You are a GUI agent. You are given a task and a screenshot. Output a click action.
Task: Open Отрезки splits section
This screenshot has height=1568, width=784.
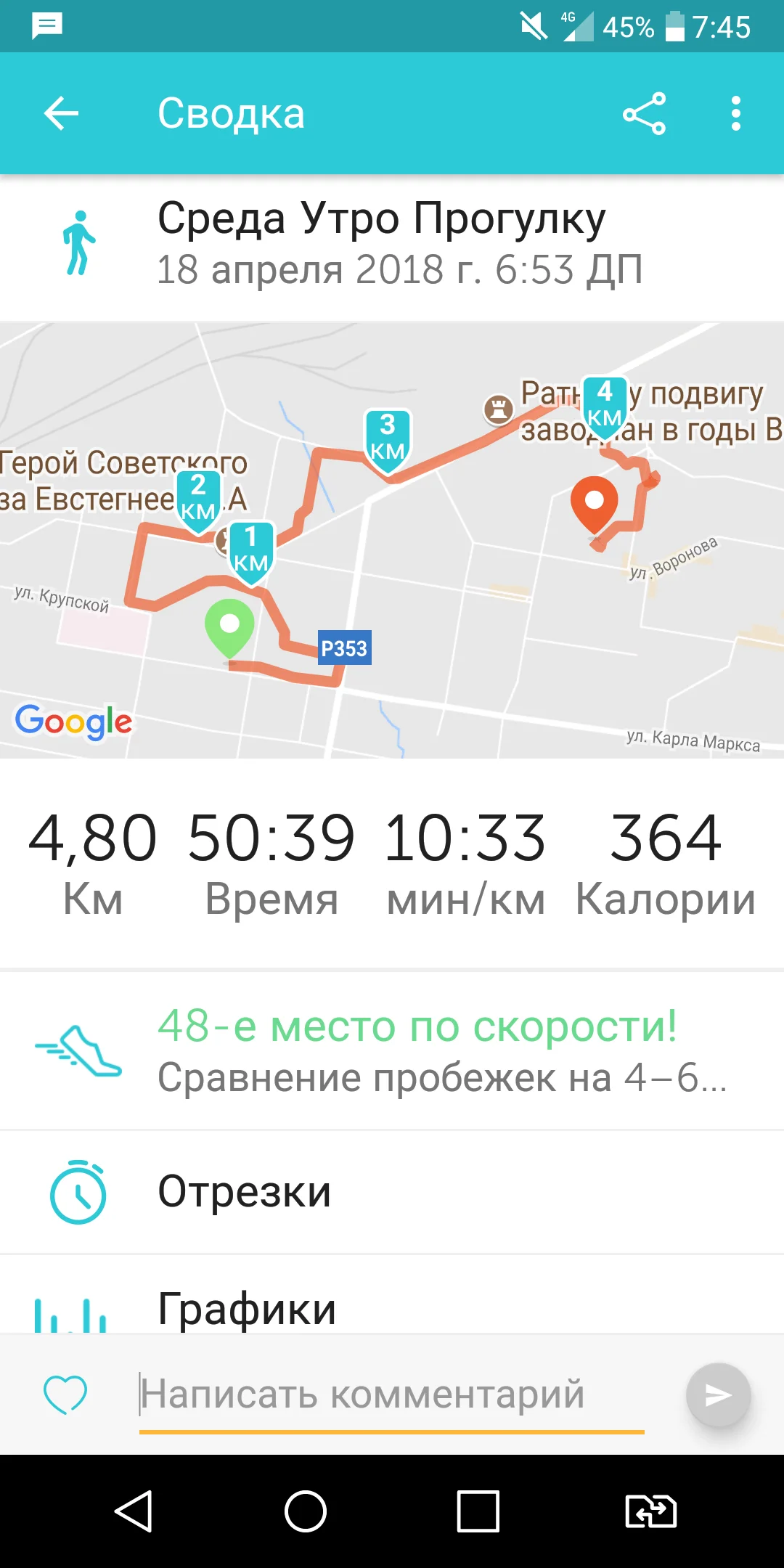coord(392,1192)
